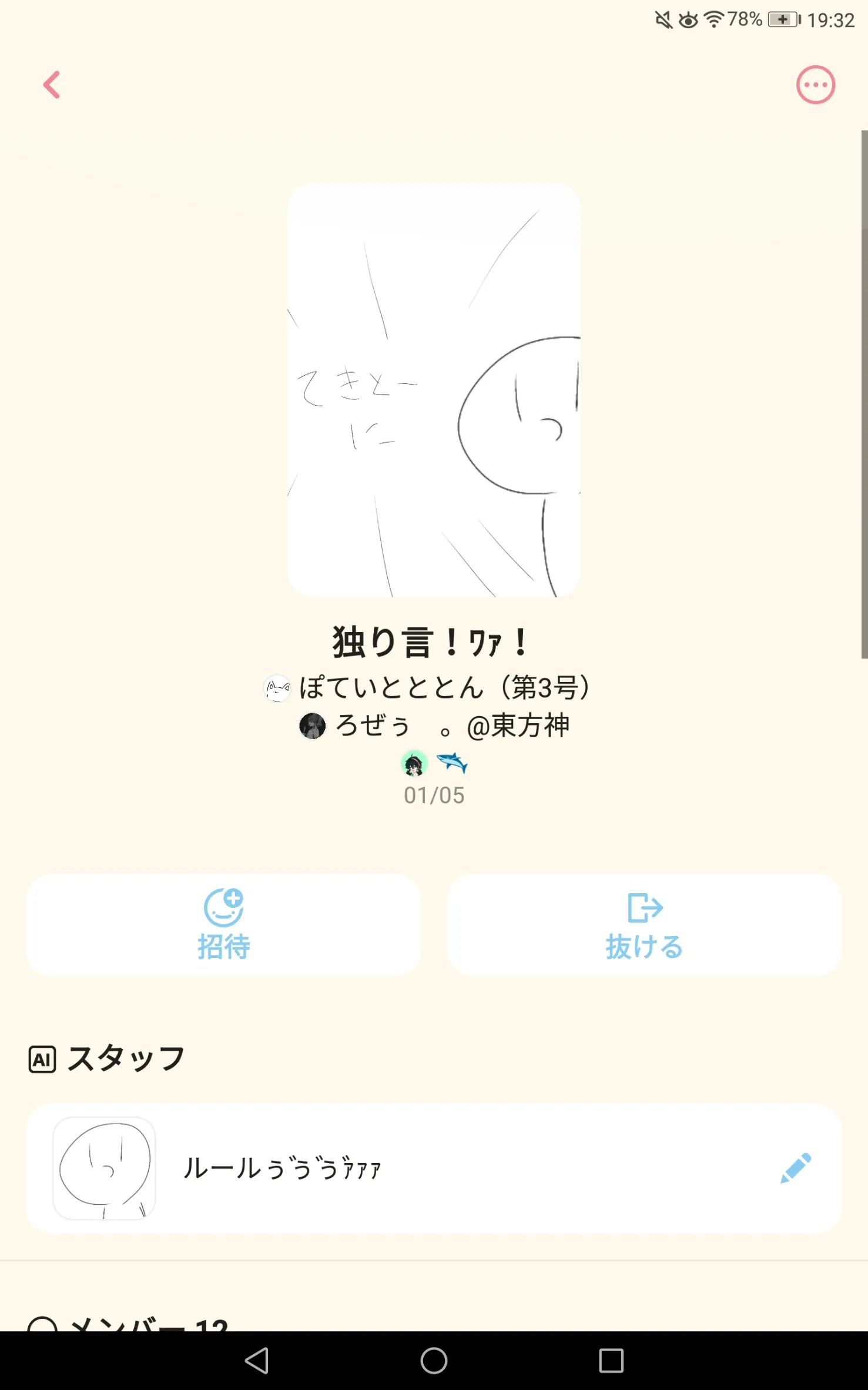
Task: Leave the group with 抜ける
Action: pyautogui.click(x=644, y=924)
